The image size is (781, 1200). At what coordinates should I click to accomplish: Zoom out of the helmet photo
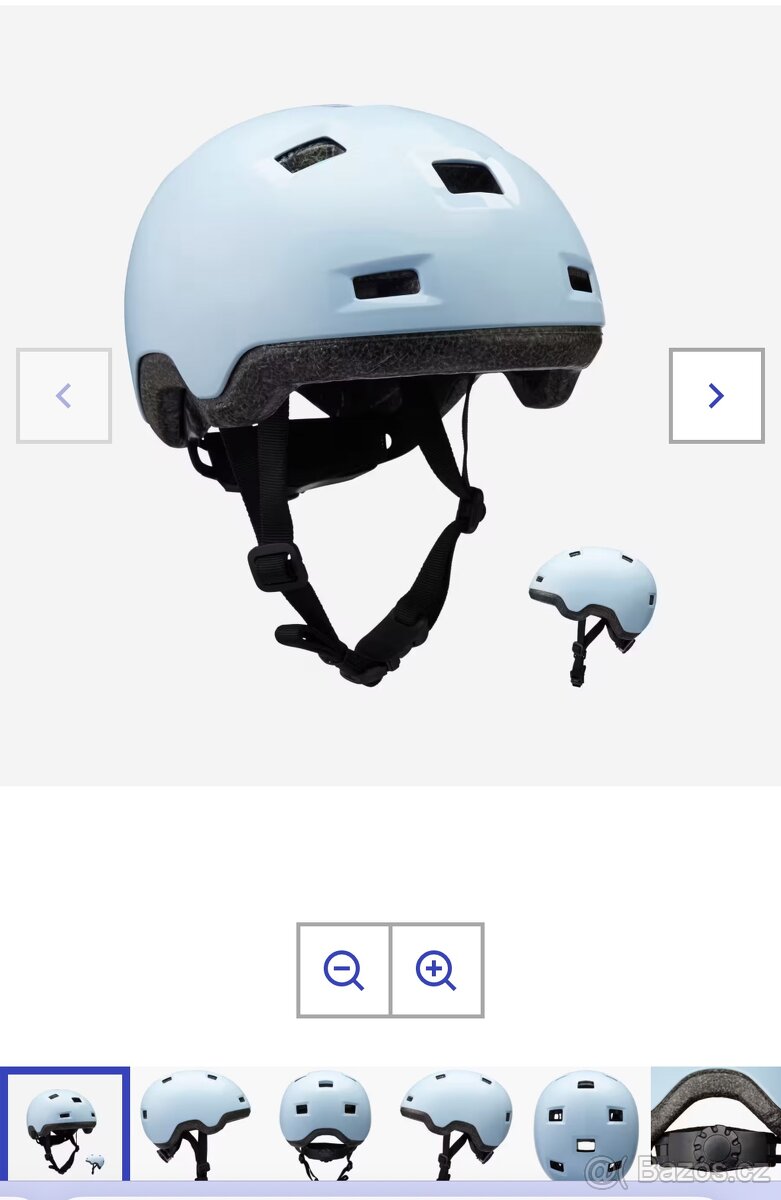pyautogui.click(x=344, y=970)
